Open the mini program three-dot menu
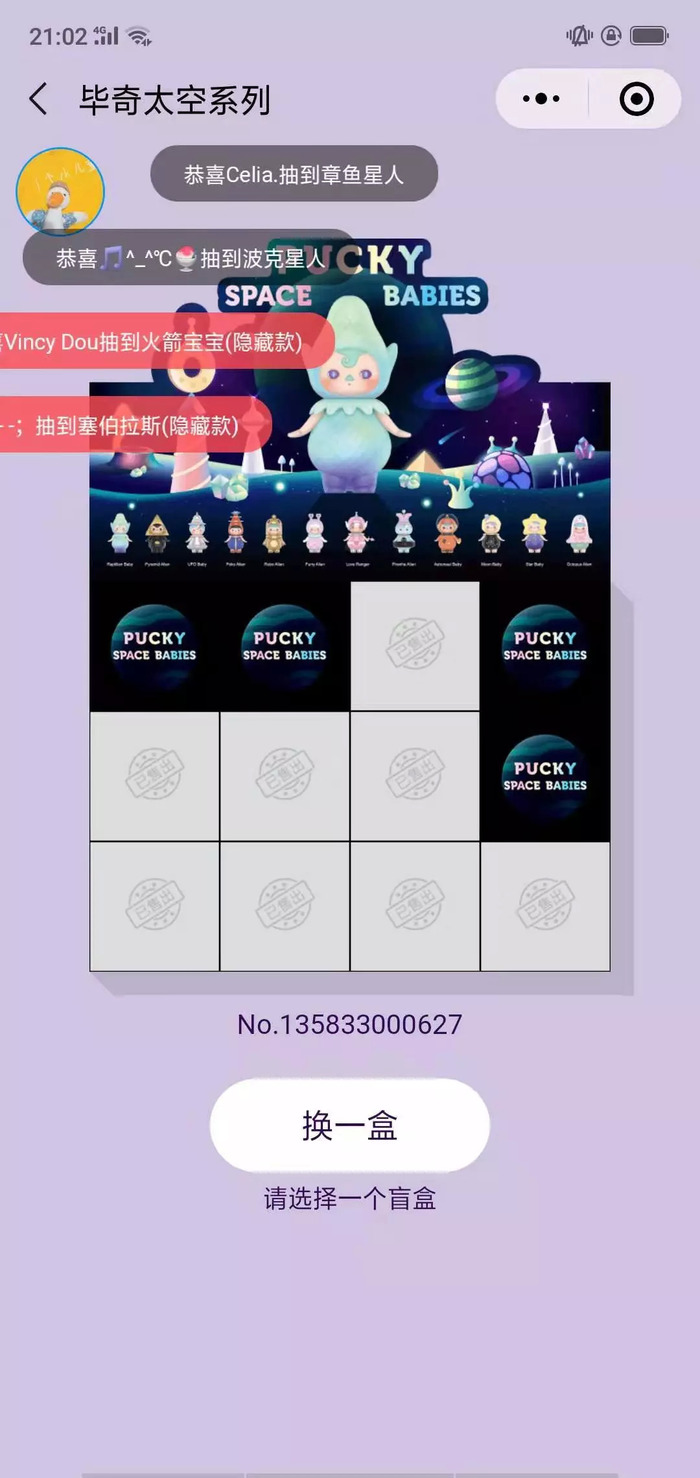The height and width of the screenshot is (1478, 700). pyautogui.click(x=542, y=99)
